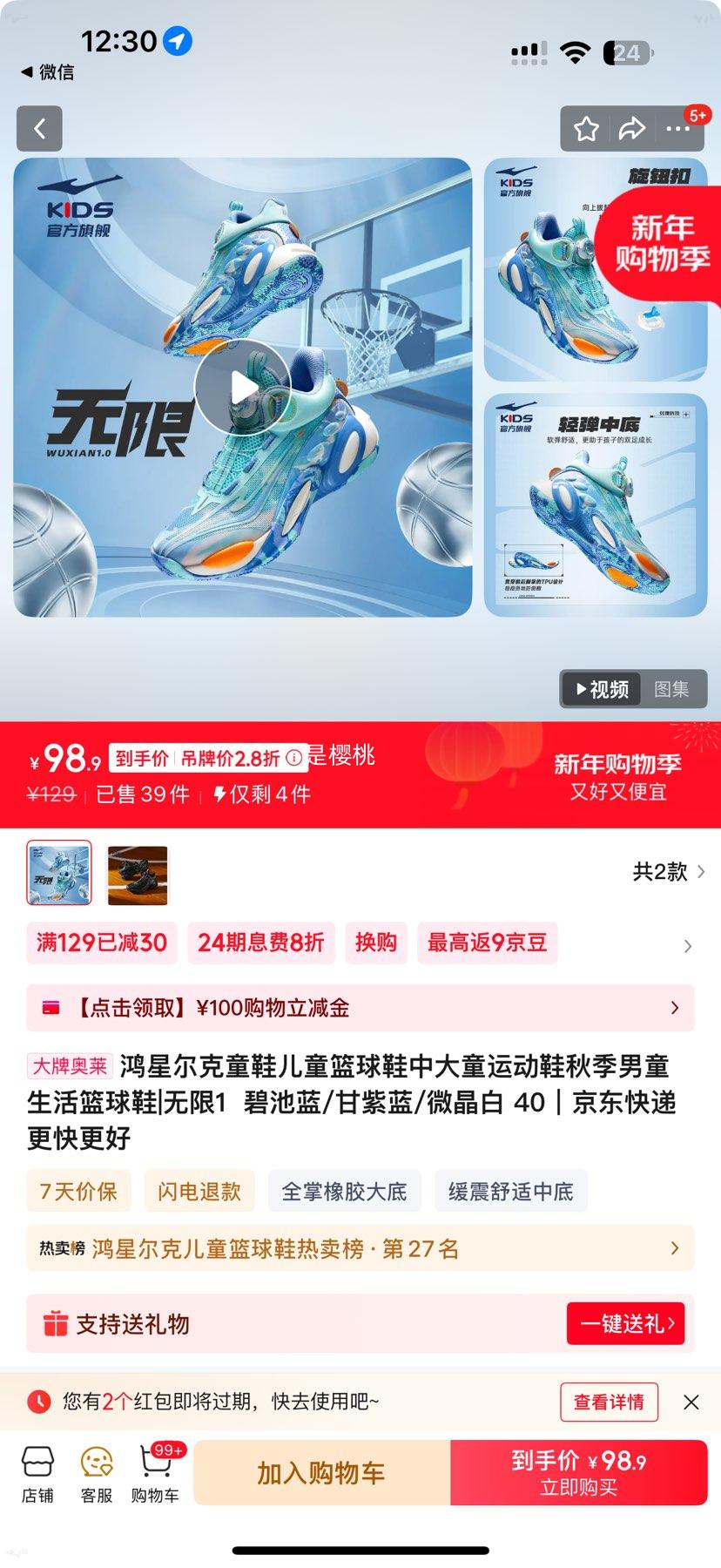
Task: Tap the 客服 customer service icon
Action: point(95,1472)
